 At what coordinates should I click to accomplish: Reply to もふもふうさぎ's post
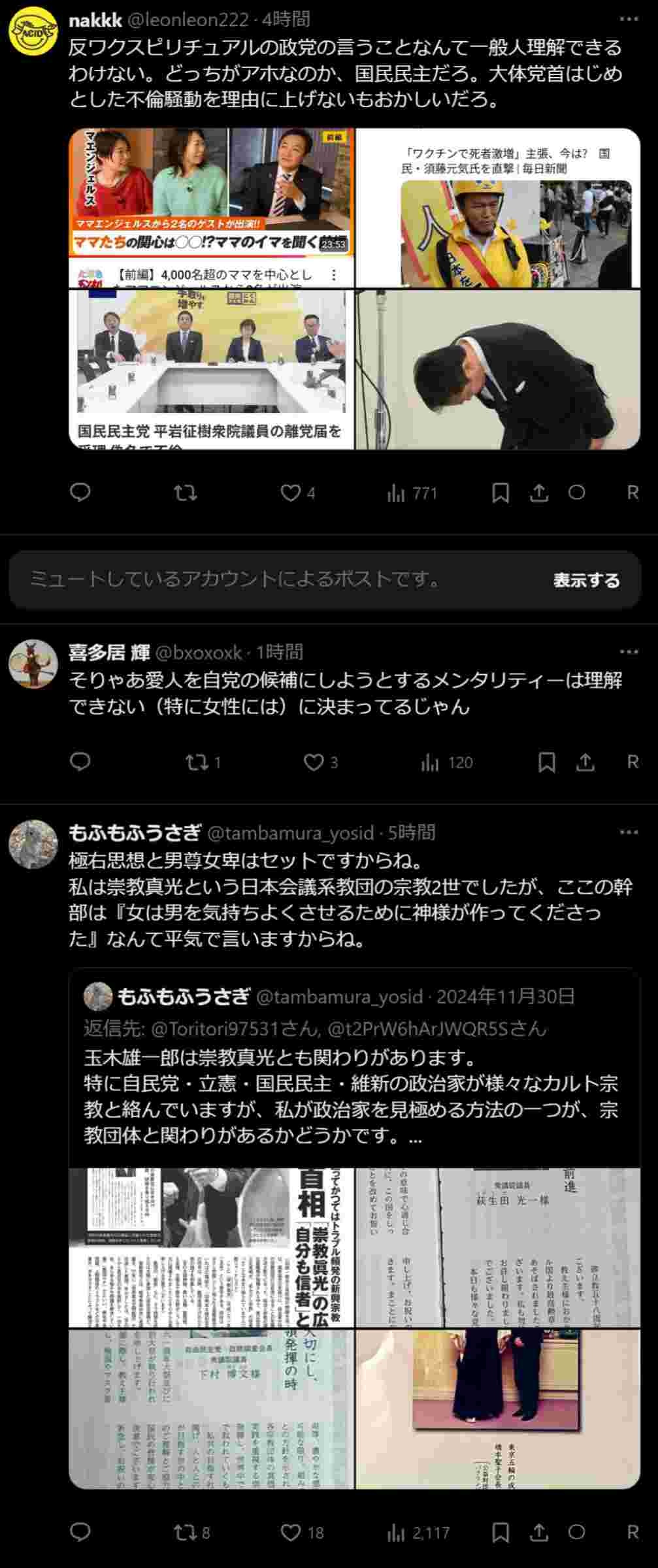pyautogui.click(x=80, y=1532)
